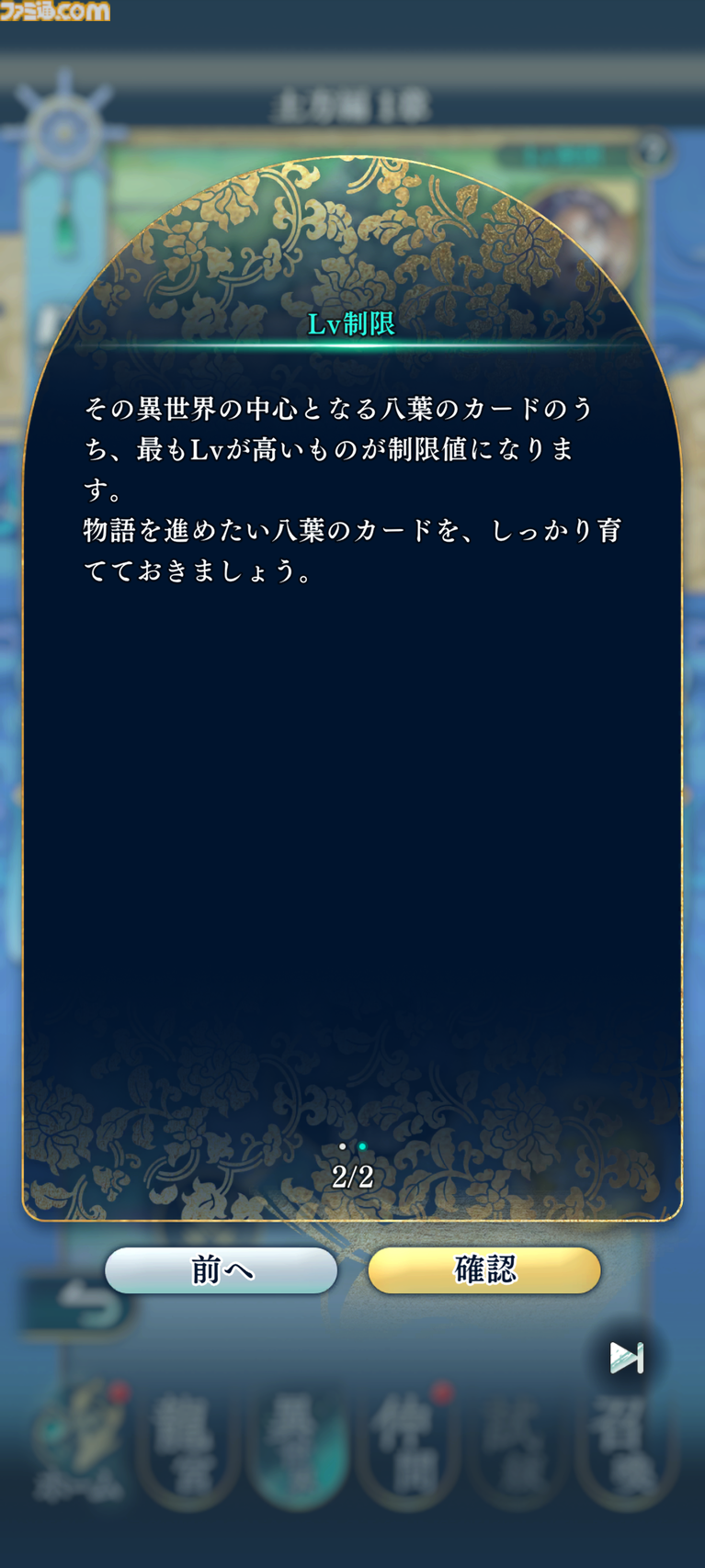Confirm the dialog with 確認

(484, 1270)
